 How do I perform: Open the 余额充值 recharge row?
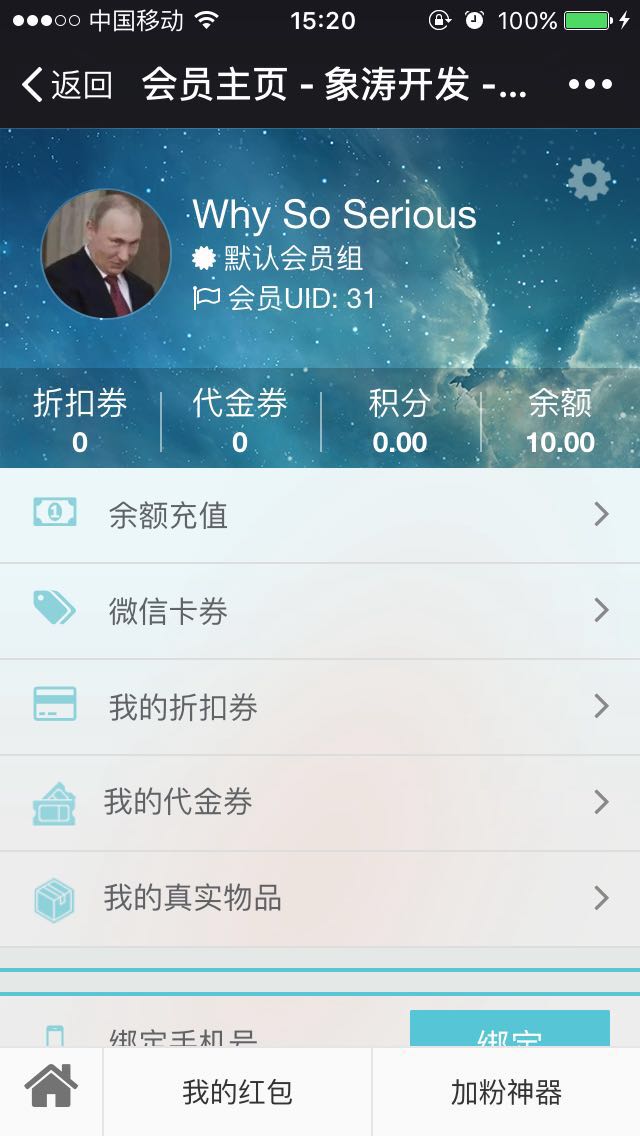(x=320, y=515)
